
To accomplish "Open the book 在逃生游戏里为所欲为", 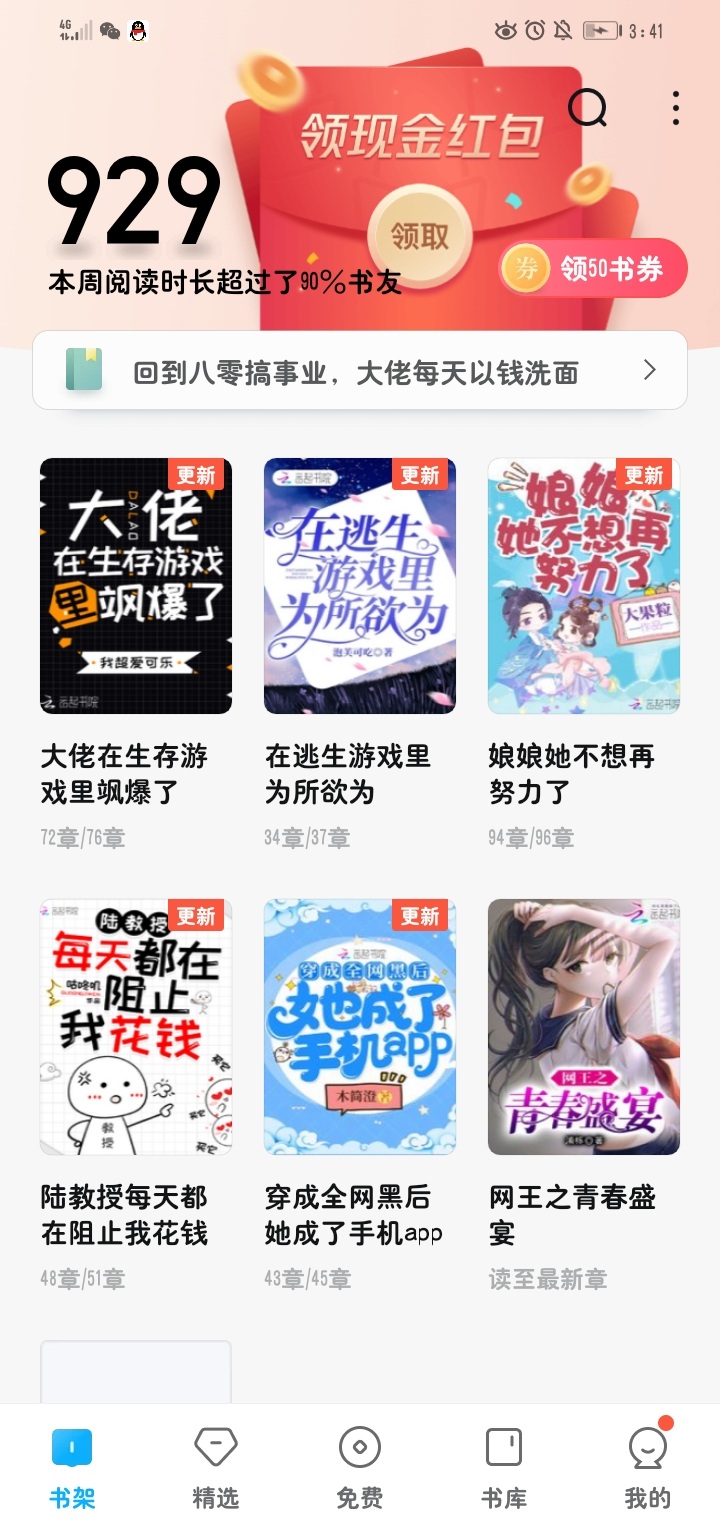I will (x=360, y=586).
